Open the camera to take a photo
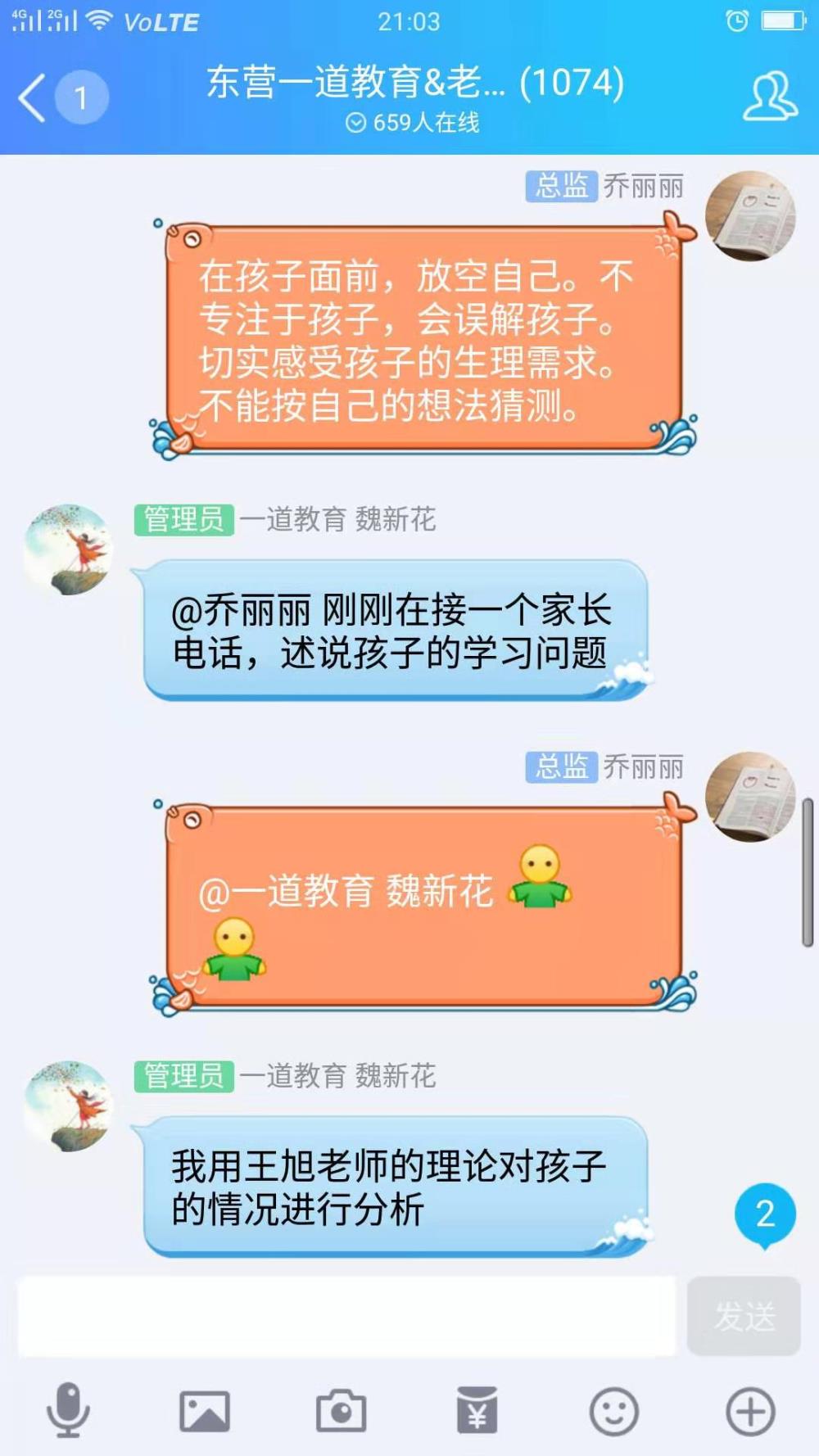 point(341,1410)
